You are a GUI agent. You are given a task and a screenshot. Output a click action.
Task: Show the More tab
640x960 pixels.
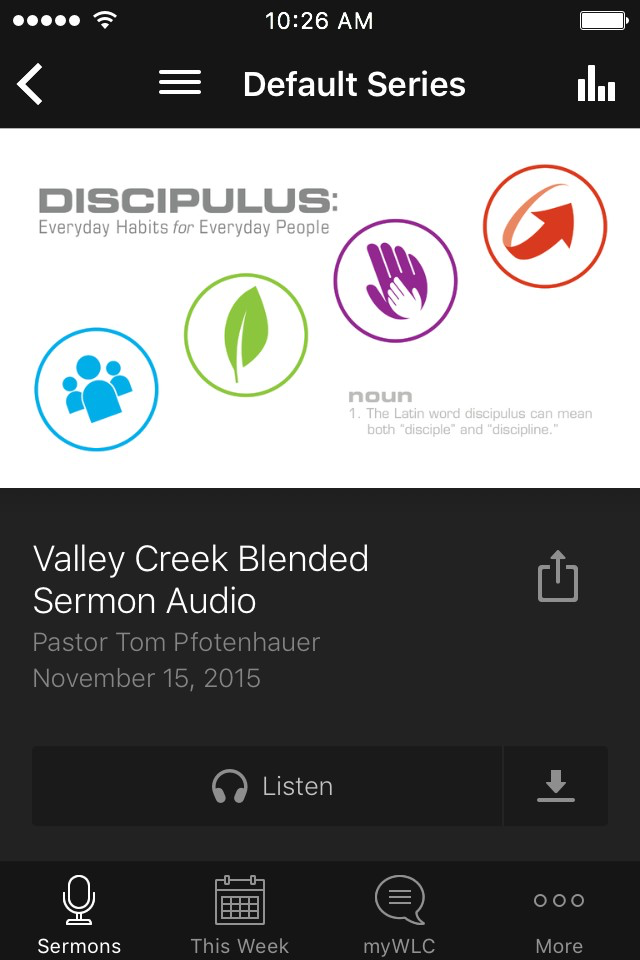tap(559, 914)
